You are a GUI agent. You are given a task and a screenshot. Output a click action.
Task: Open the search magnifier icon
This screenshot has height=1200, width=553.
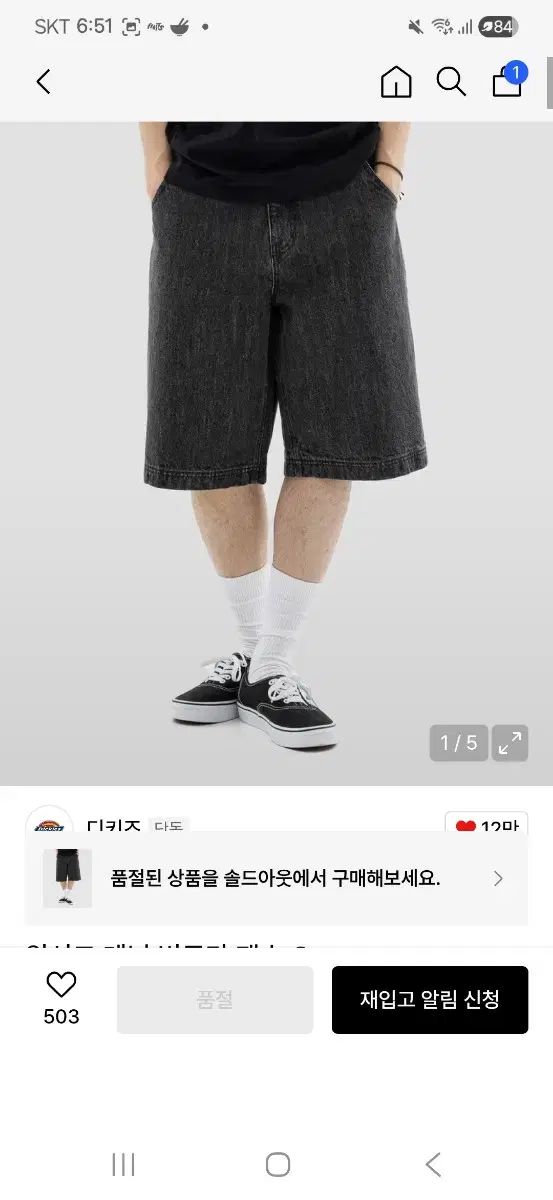click(451, 82)
